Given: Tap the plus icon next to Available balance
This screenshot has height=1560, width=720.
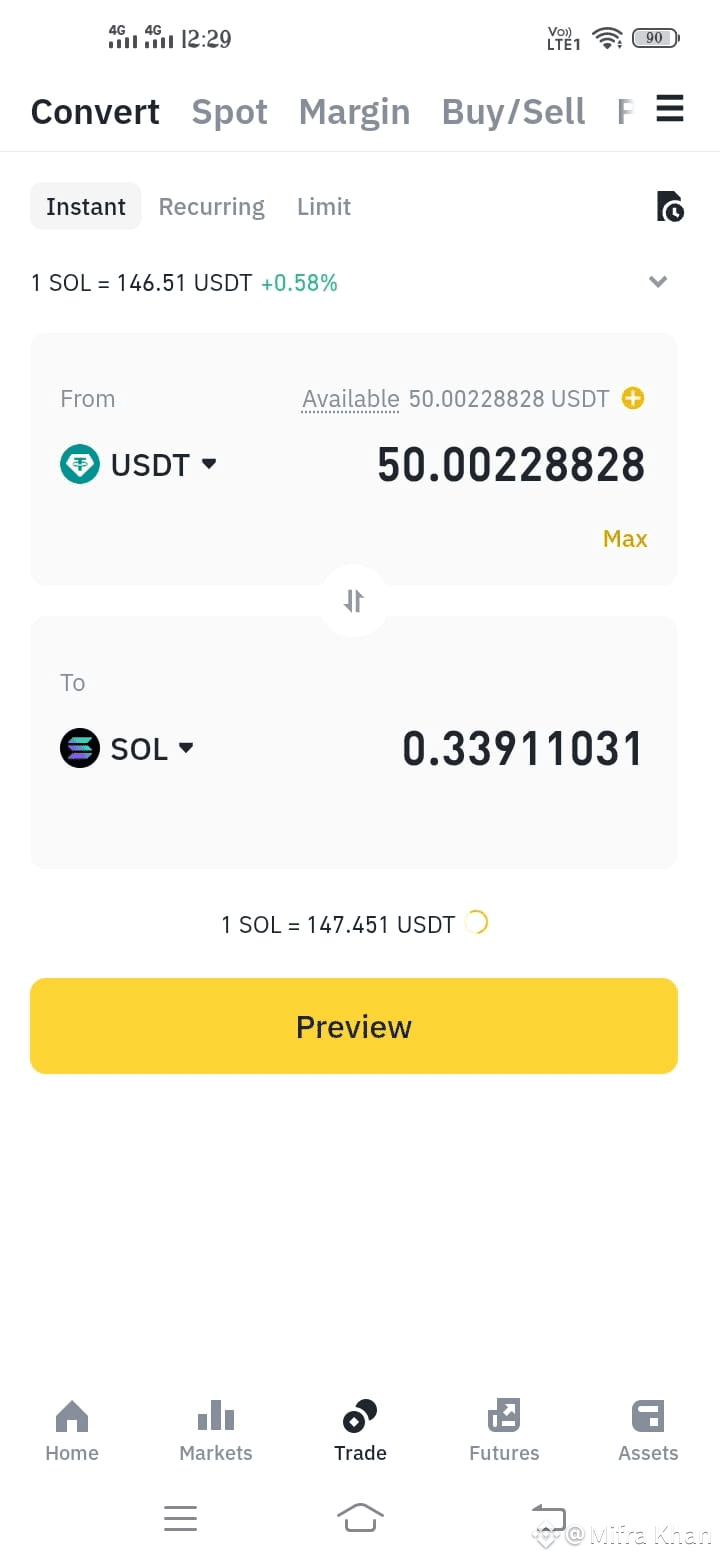Looking at the screenshot, I should point(632,398).
